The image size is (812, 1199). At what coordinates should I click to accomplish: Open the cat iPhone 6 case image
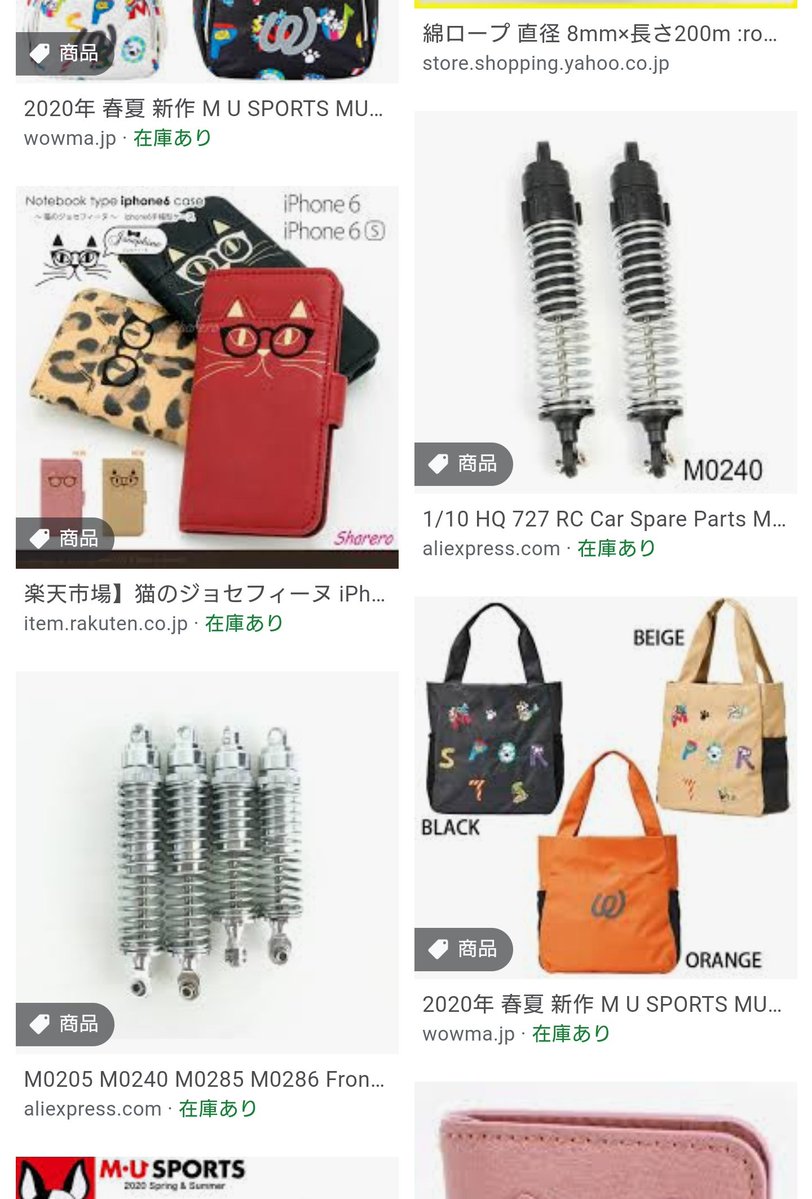[207, 376]
